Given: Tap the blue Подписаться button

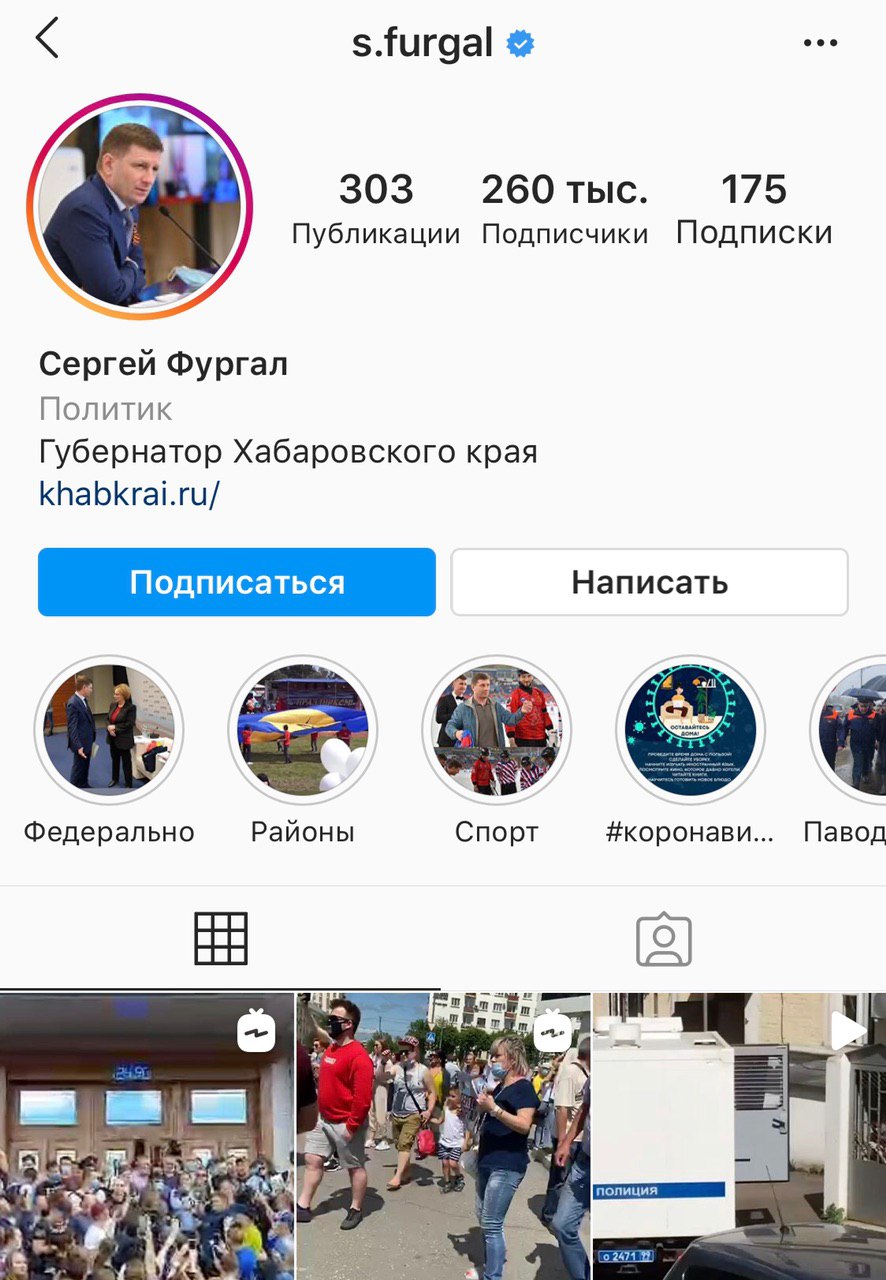Looking at the screenshot, I should tap(237, 582).
